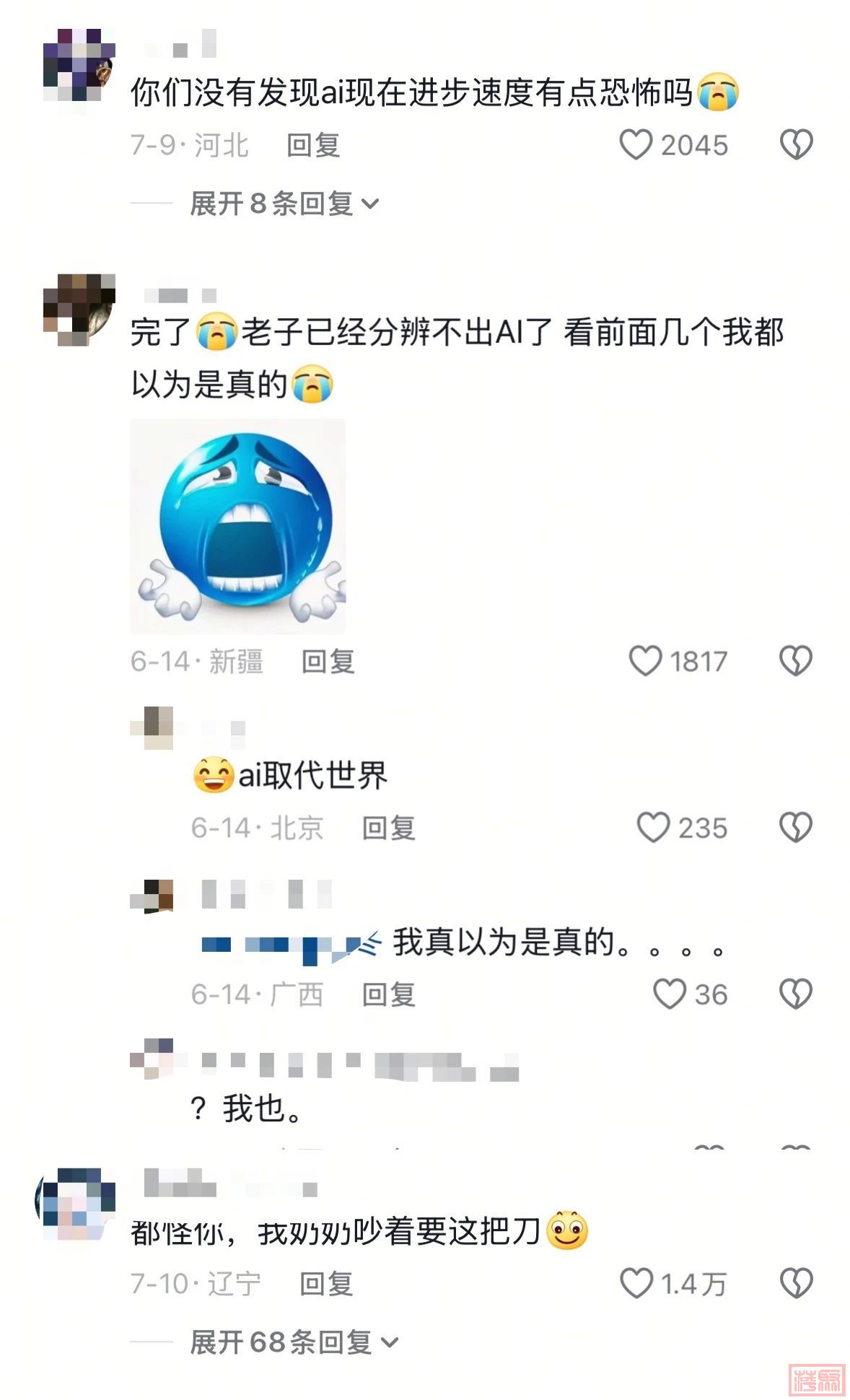Like the 辽宁 comment with 1.4万 likes
The width and height of the screenshot is (850, 1400).
coord(636,1284)
